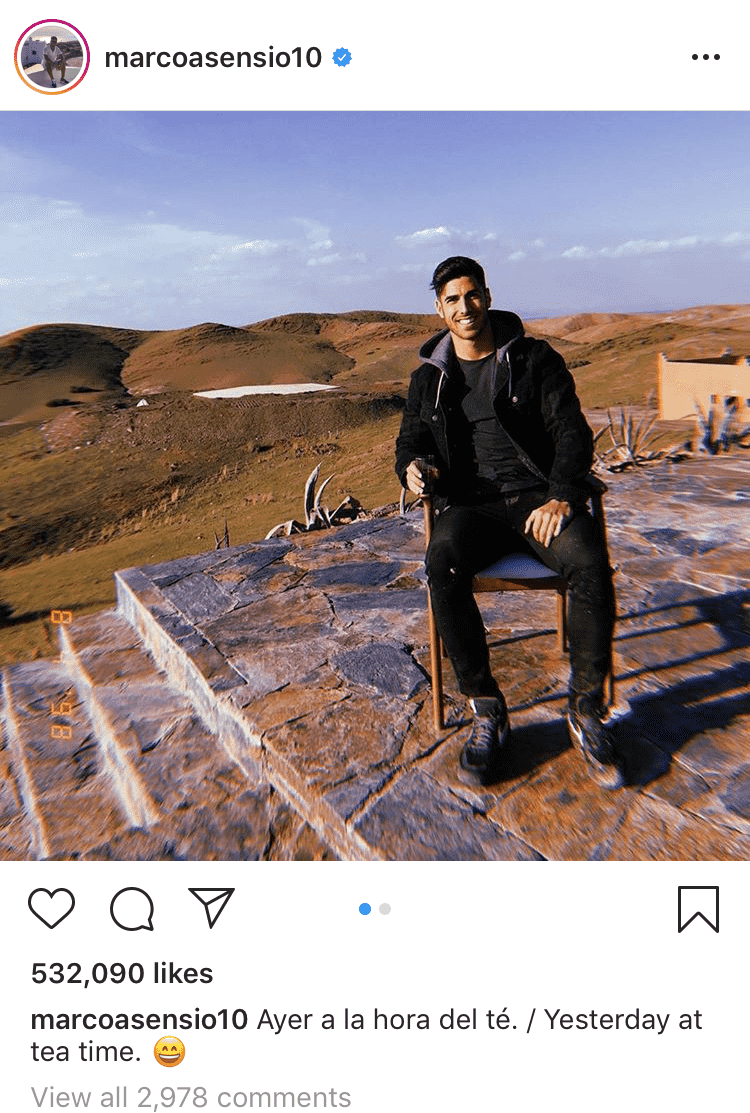Tap the marcoasensio10 username in the caption

click(x=139, y=1020)
